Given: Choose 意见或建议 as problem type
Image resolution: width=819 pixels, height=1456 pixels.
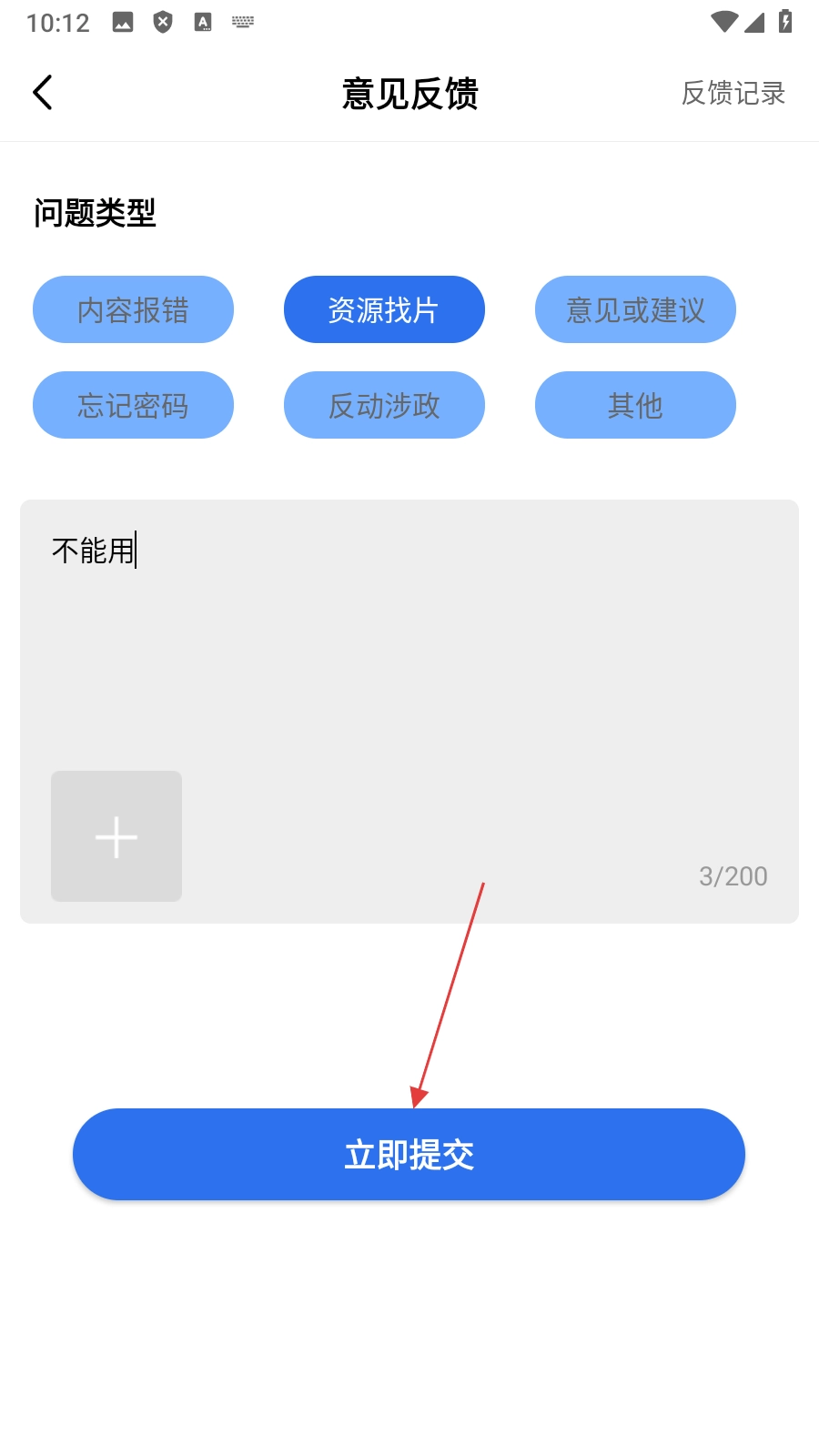Looking at the screenshot, I should tap(635, 310).
